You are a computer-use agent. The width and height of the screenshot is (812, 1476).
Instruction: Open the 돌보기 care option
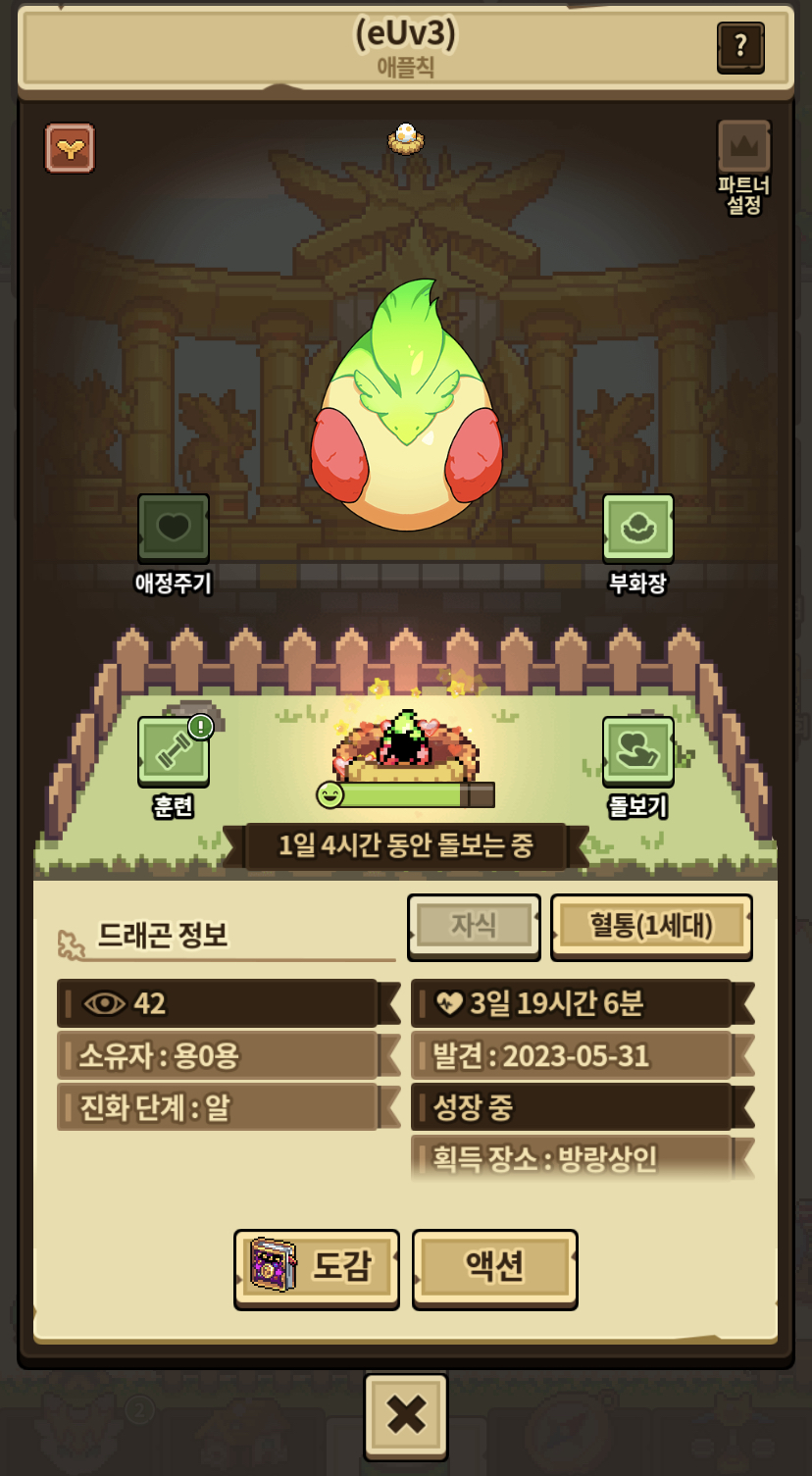pyautogui.click(x=637, y=752)
